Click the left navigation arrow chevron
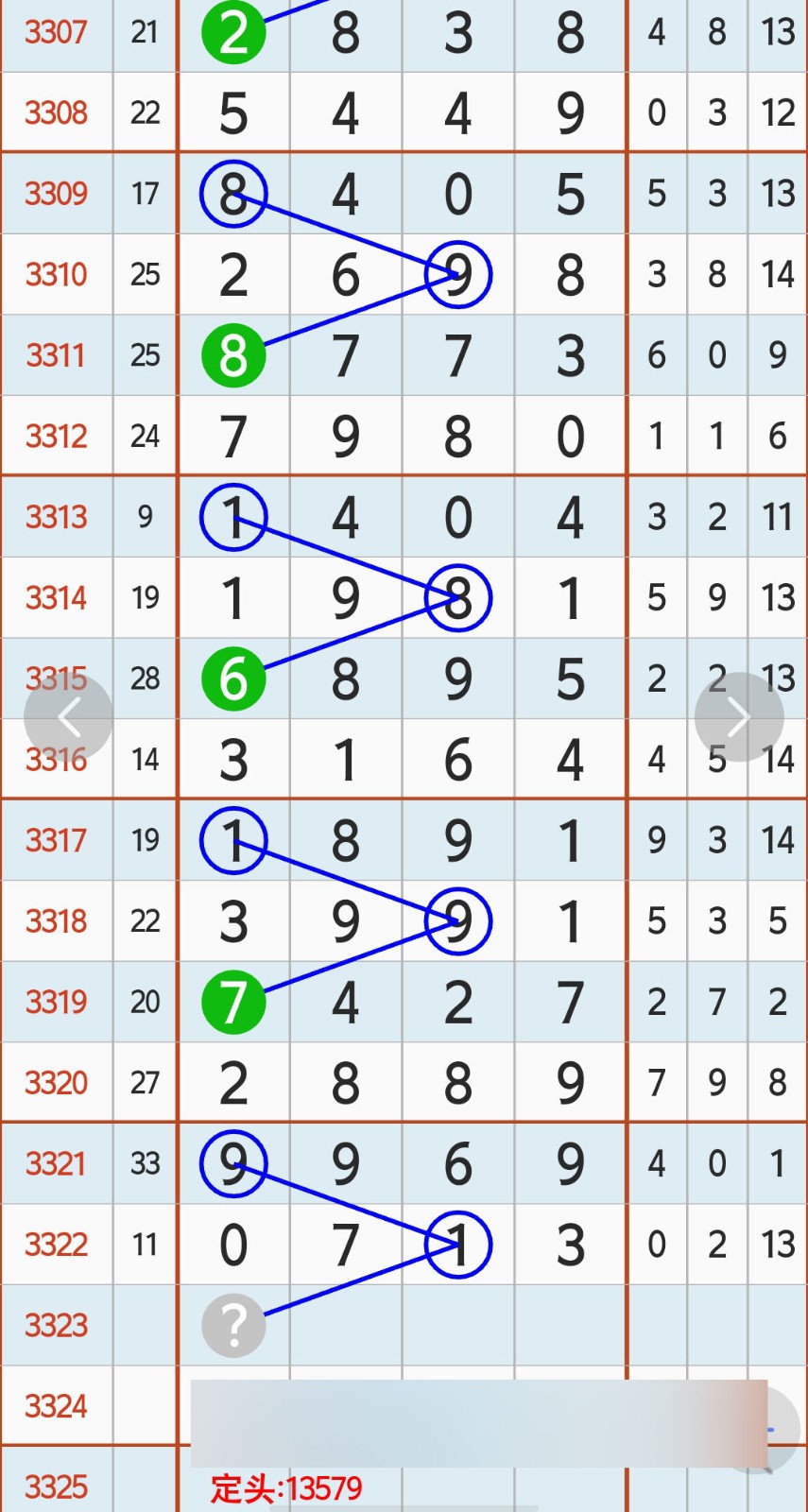808x1512 pixels. (69, 715)
